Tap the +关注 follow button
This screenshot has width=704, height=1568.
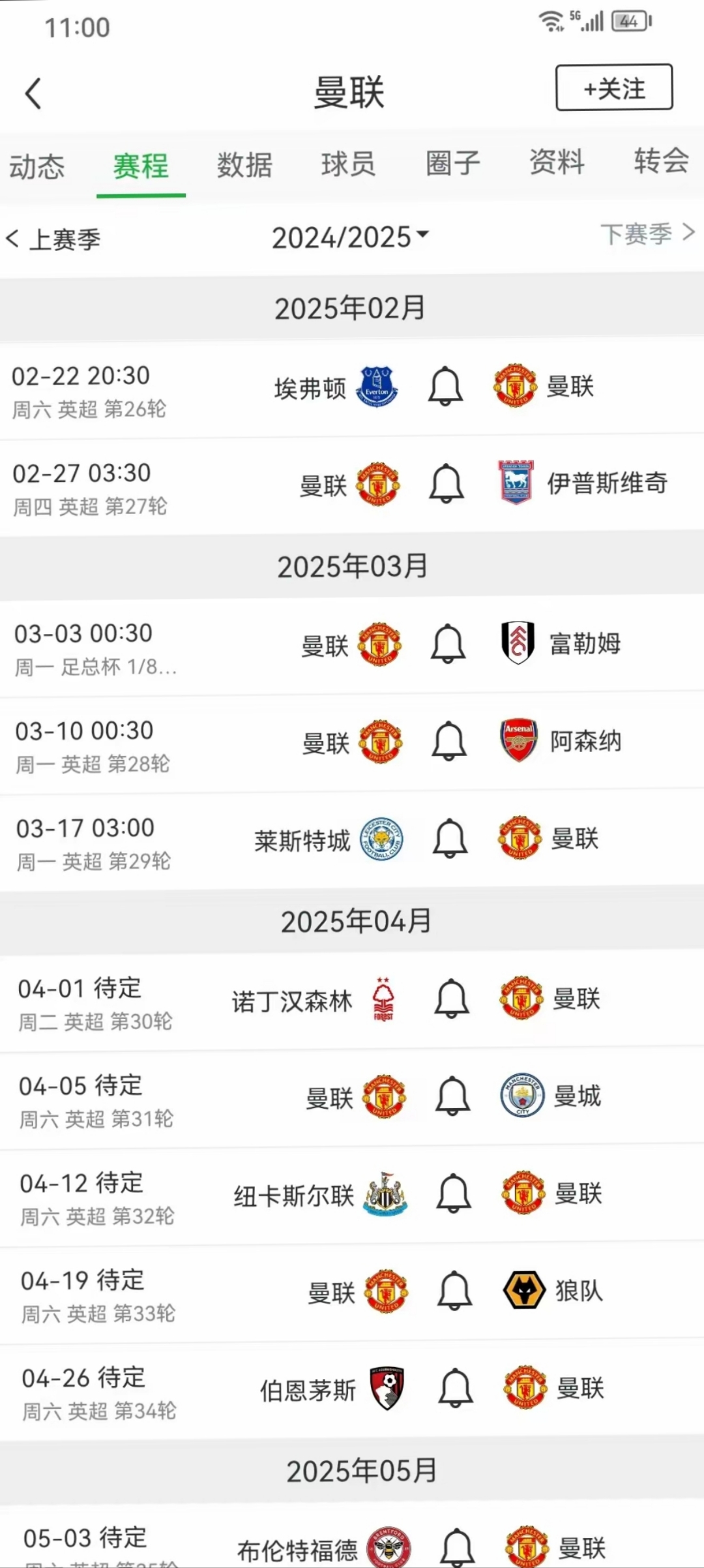point(613,88)
